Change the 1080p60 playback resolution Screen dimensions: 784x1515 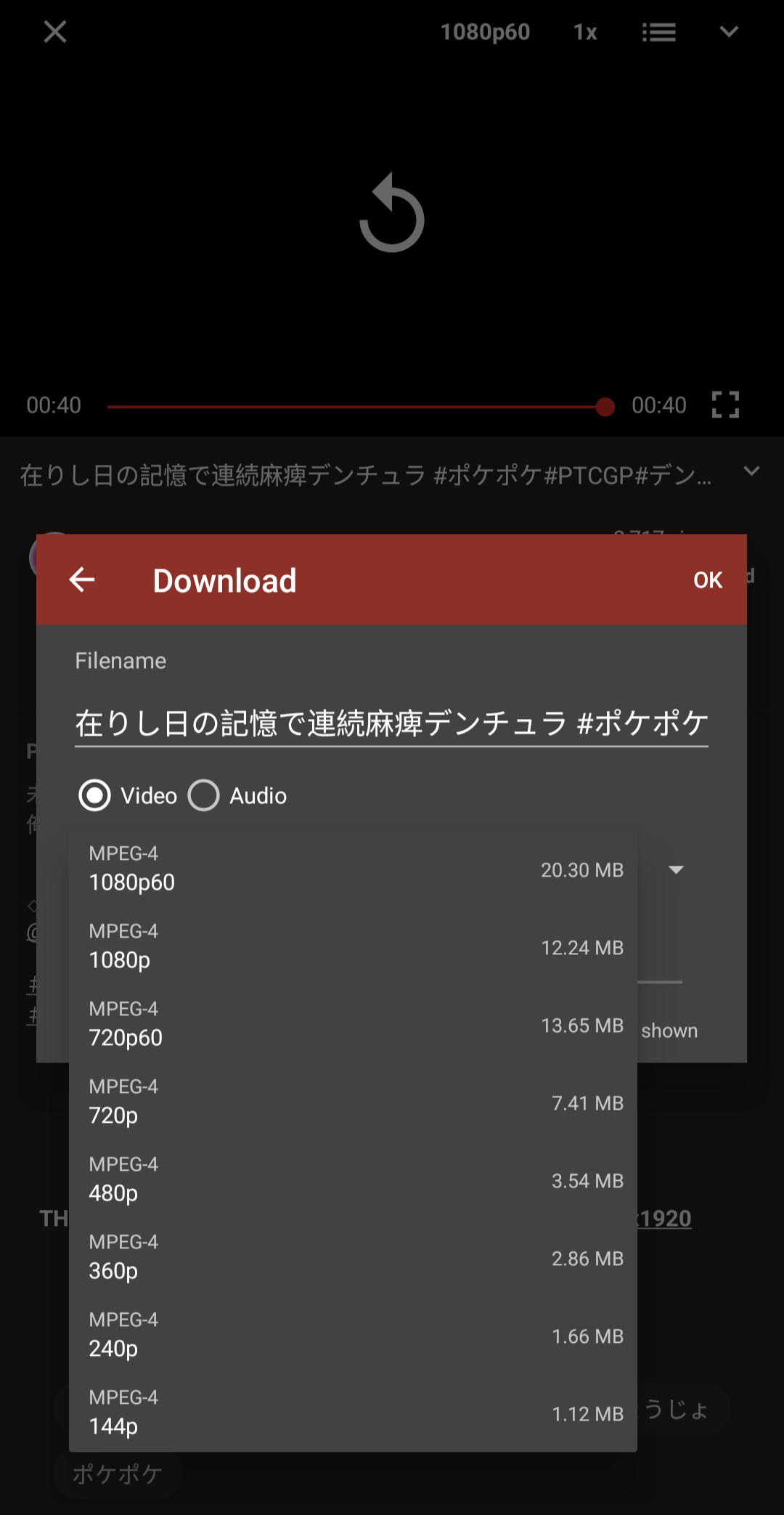tap(485, 32)
